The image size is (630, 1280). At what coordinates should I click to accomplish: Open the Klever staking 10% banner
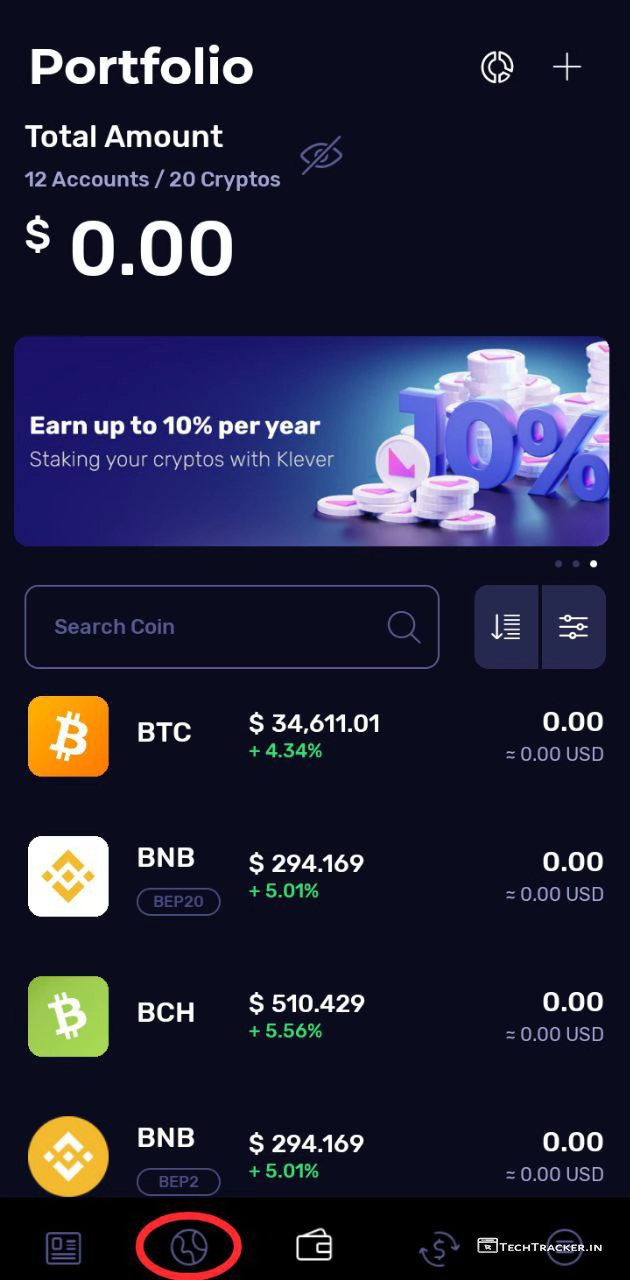[x=311, y=441]
